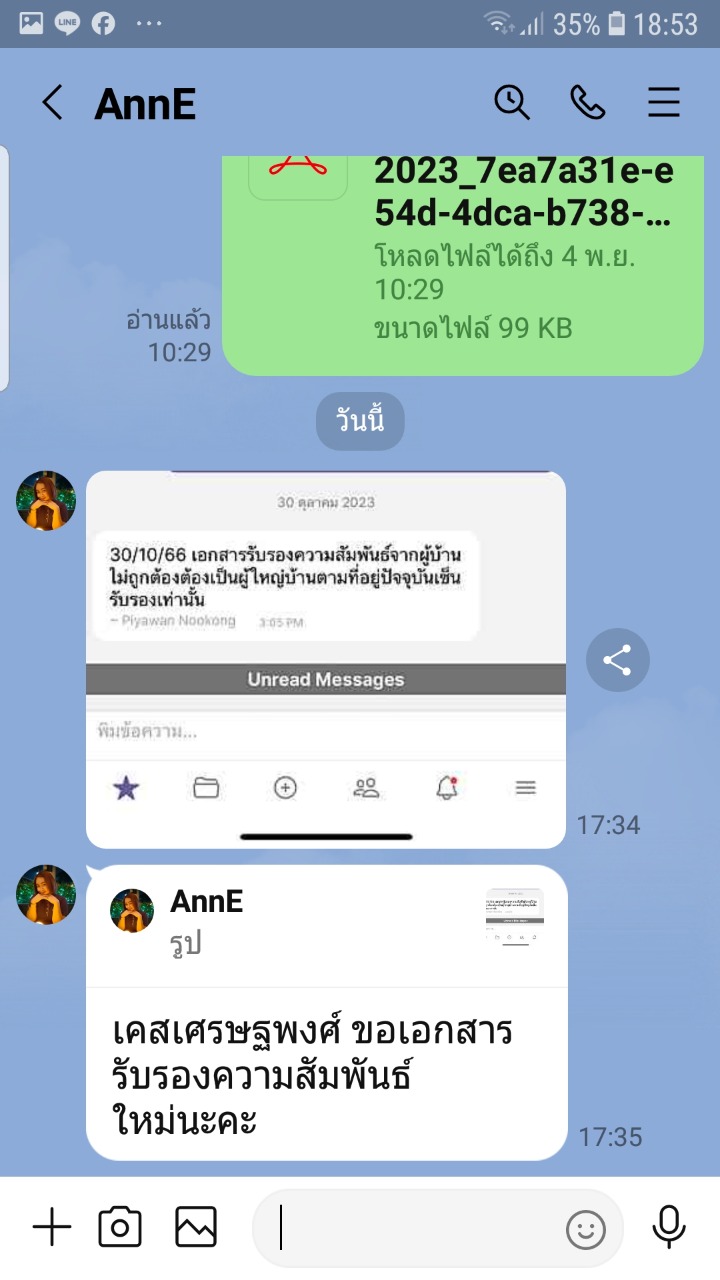The width and height of the screenshot is (720, 1280).
Task: Open the chat hamburger menu
Action: point(664,103)
